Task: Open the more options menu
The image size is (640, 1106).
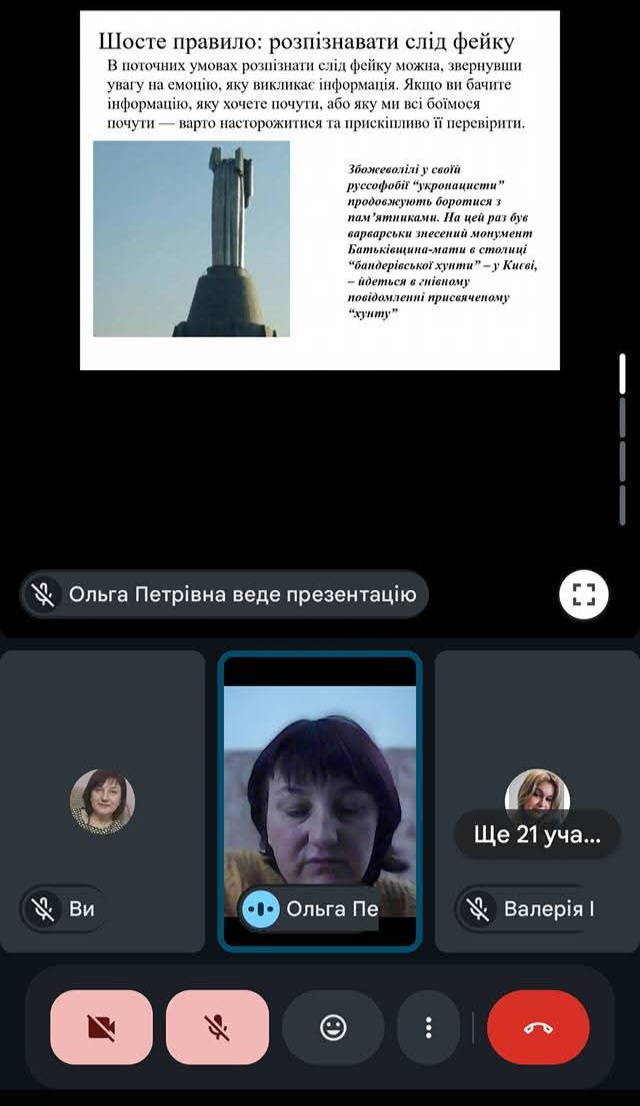Action: (428, 1027)
